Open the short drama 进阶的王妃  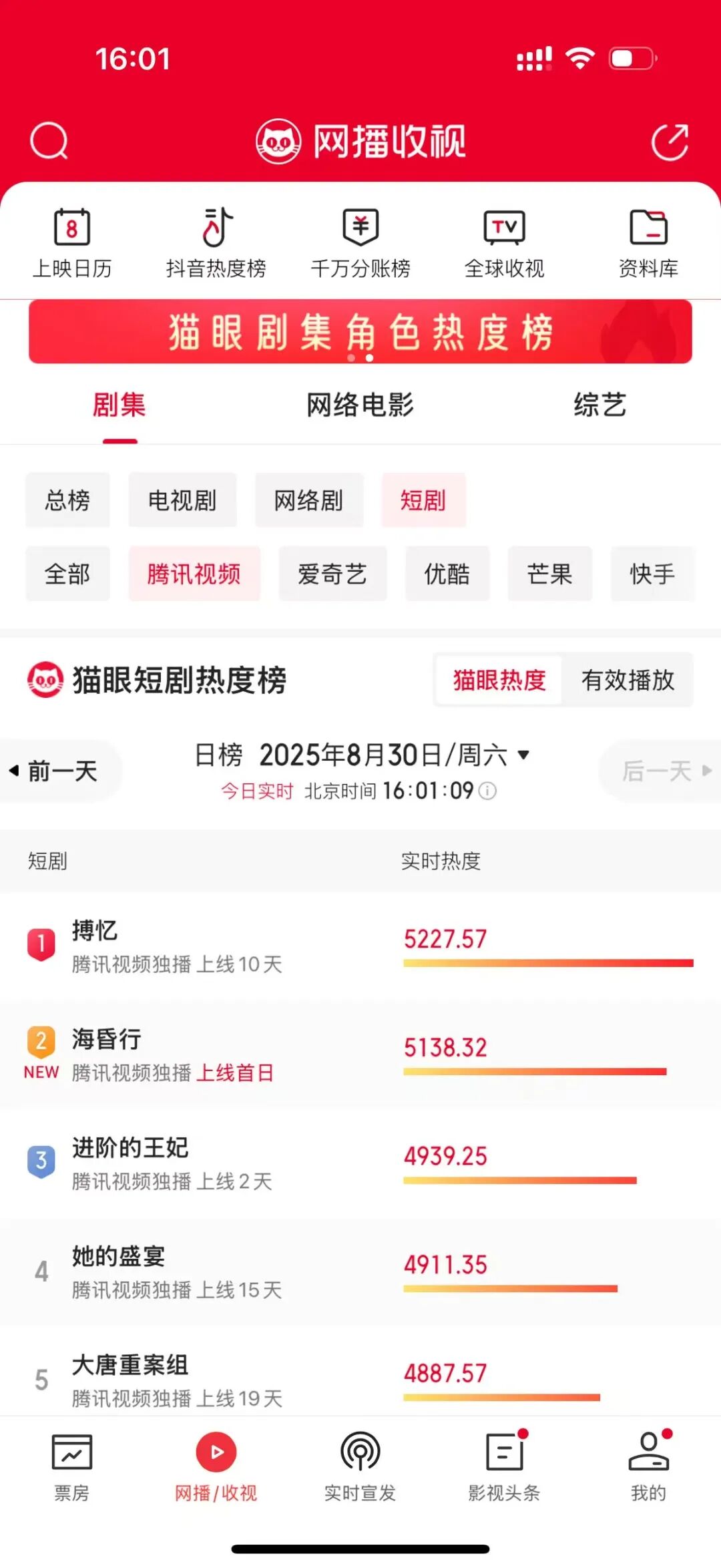[x=360, y=1163]
